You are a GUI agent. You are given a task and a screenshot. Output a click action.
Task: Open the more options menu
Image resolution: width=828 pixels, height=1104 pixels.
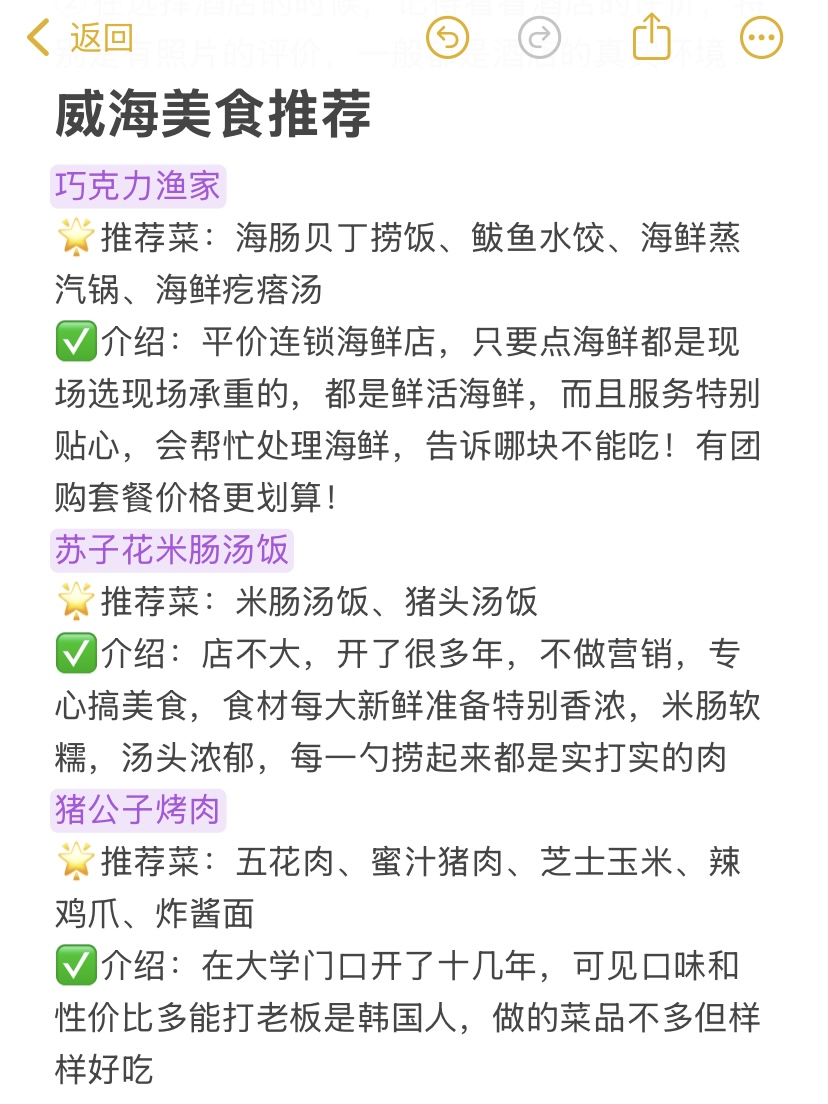click(x=761, y=37)
